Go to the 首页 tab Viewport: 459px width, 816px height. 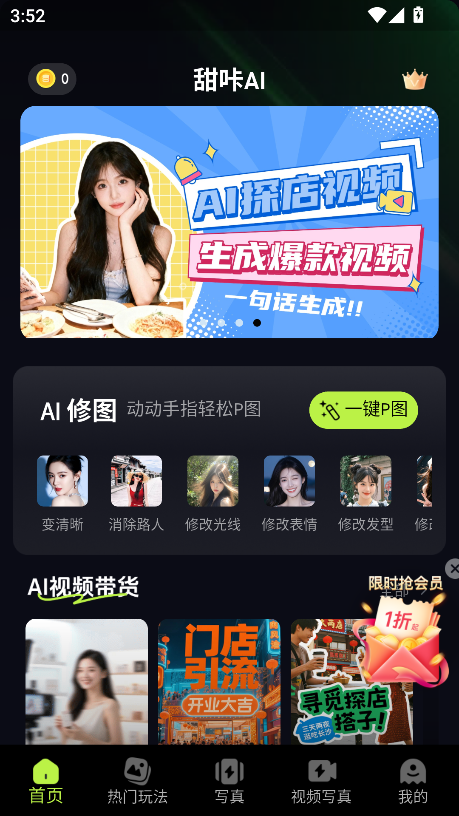(46, 781)
